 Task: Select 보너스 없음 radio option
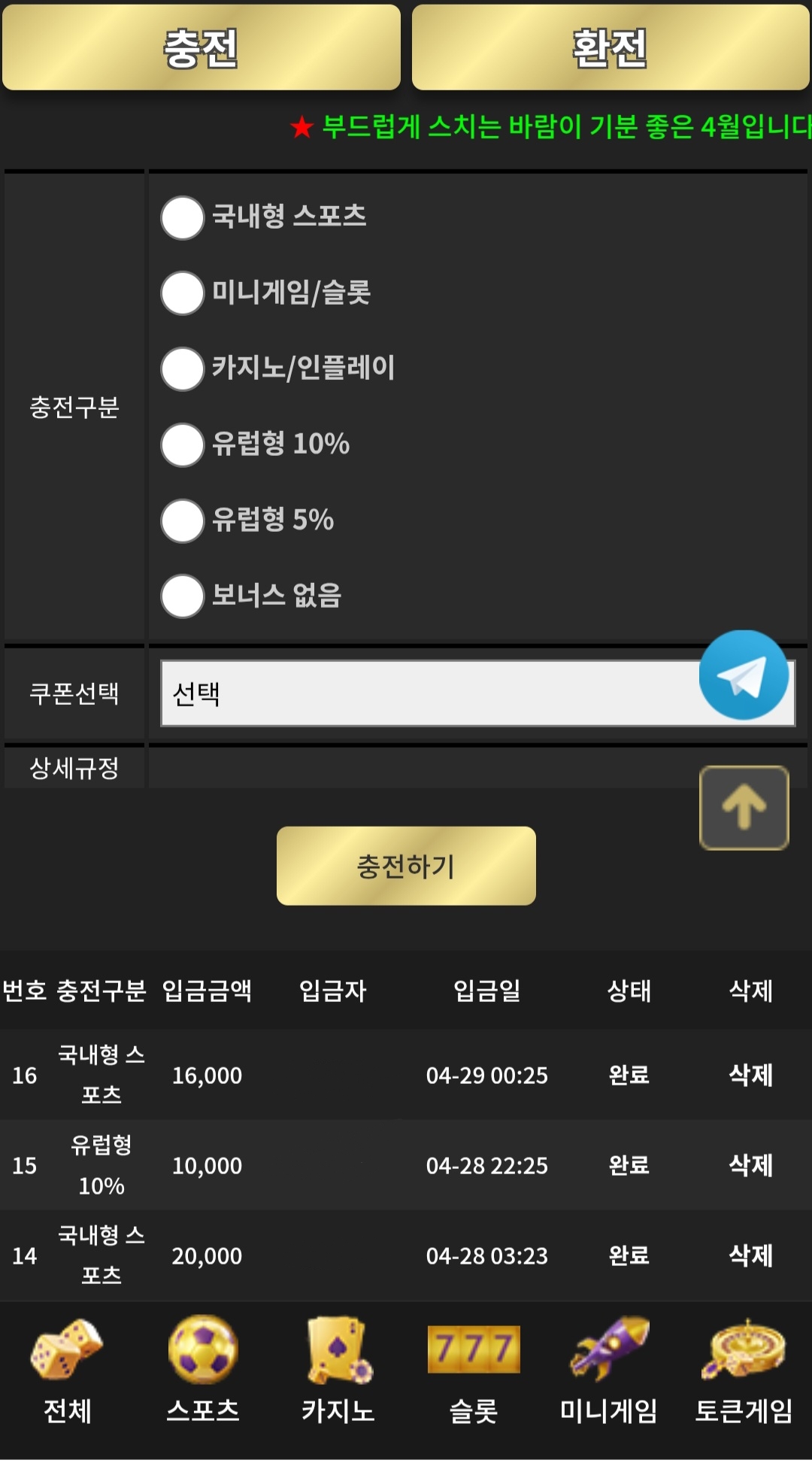(x=183, y=596)
